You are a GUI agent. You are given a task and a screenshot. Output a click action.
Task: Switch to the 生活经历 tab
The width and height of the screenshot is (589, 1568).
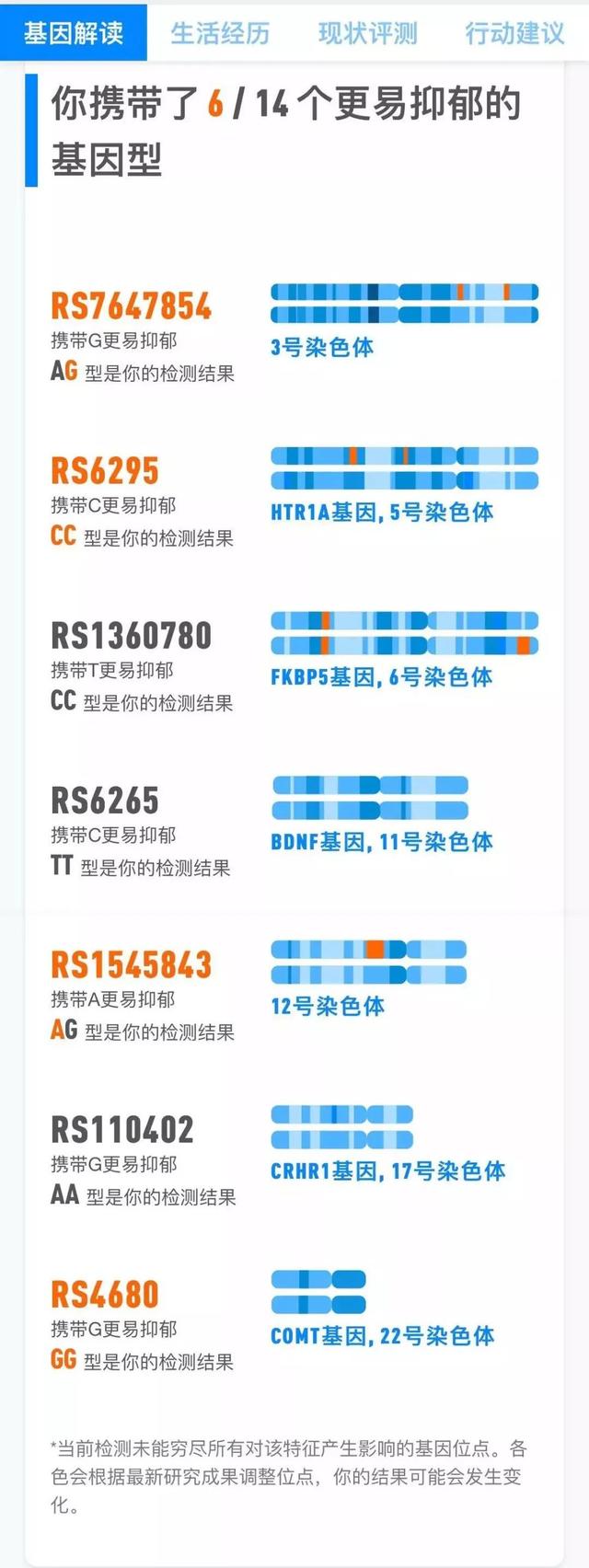pos(220,34)
